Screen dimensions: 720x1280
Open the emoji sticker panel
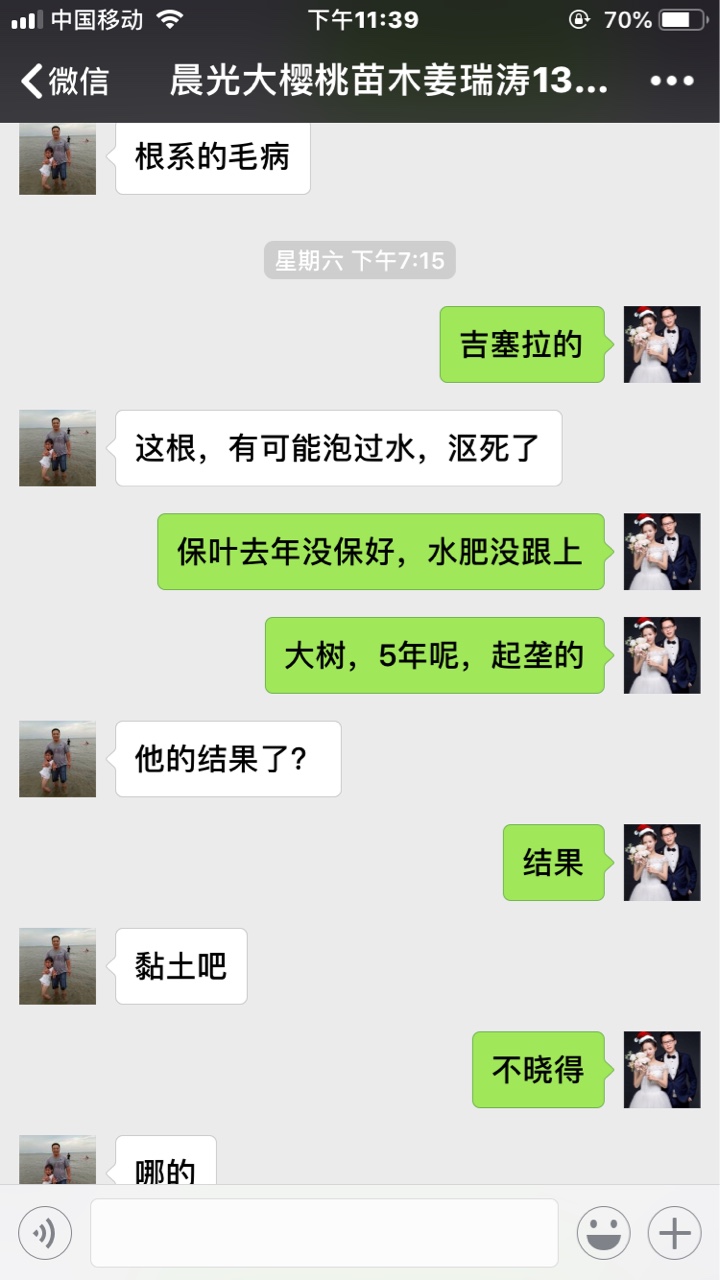(603, 1233)
